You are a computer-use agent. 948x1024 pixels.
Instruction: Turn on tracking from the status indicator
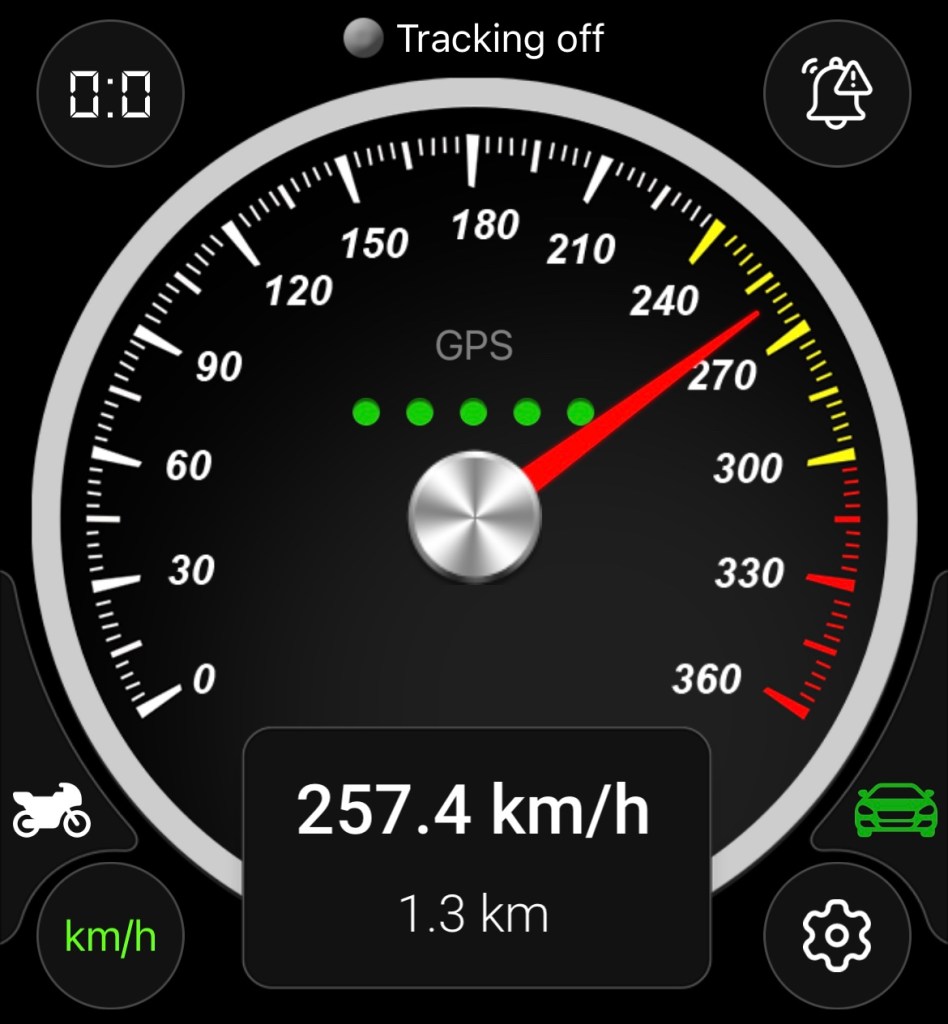pos(474,39)
